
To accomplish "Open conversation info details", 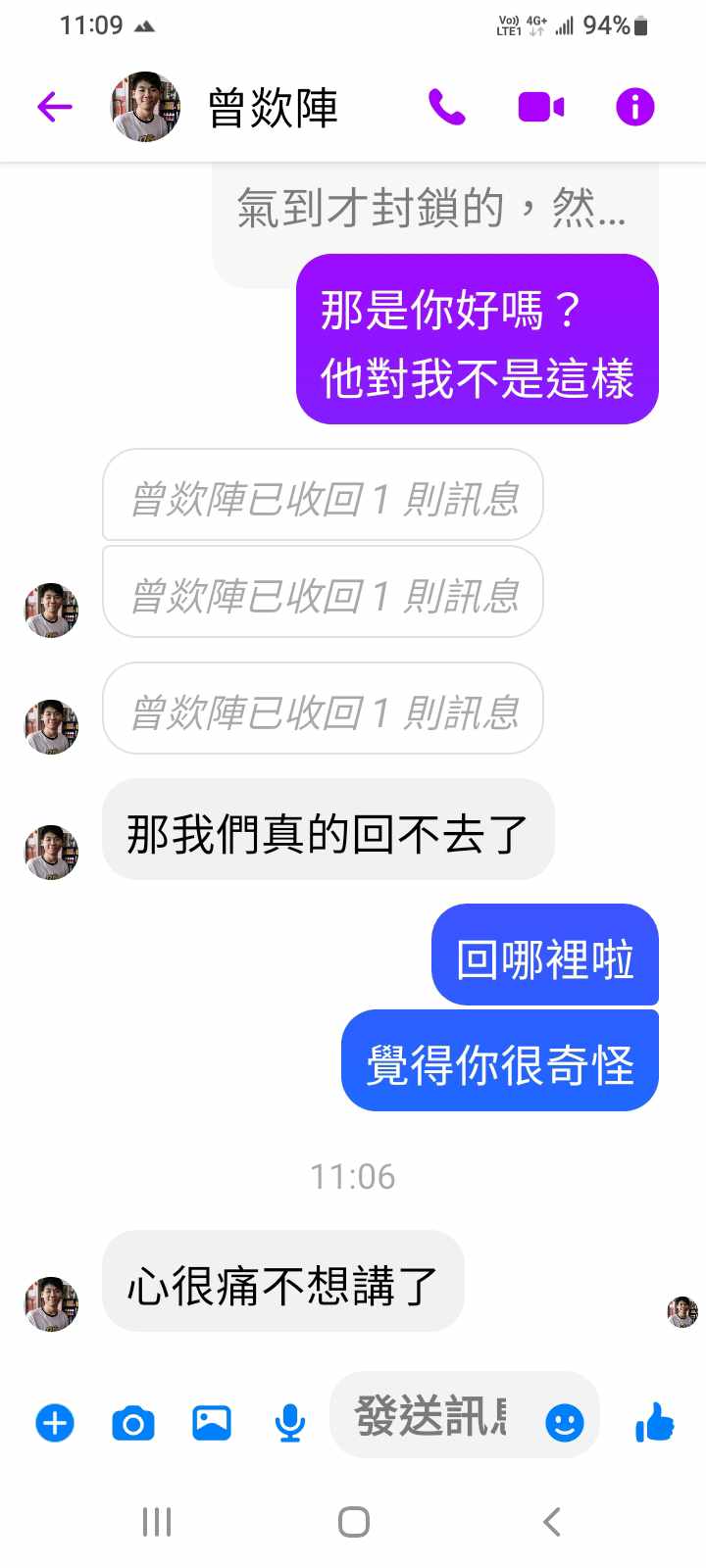I will click(634, 107).
